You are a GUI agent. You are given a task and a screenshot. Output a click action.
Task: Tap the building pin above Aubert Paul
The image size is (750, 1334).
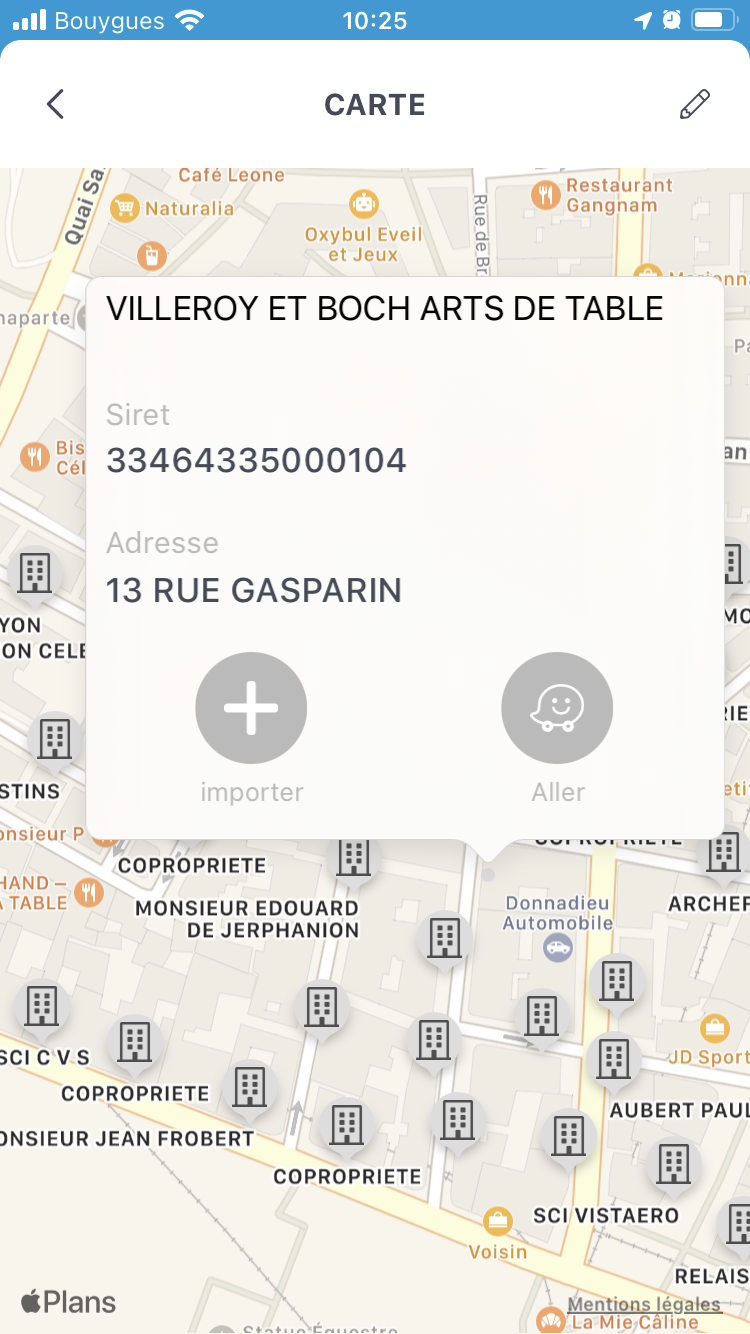click(x=613, y=1057)
